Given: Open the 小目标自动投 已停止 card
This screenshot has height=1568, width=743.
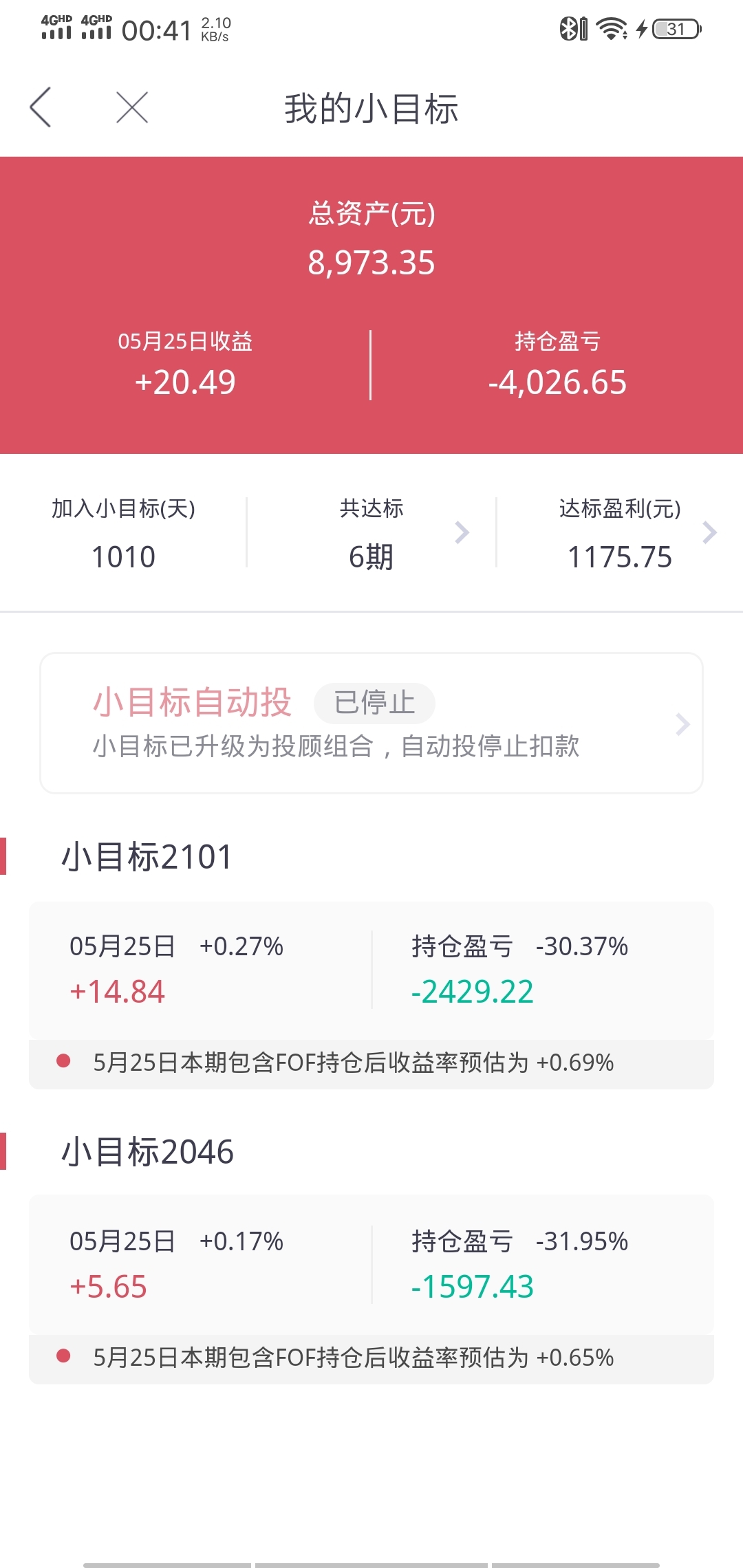Looking at the screenshot, I should click(371, 723).
